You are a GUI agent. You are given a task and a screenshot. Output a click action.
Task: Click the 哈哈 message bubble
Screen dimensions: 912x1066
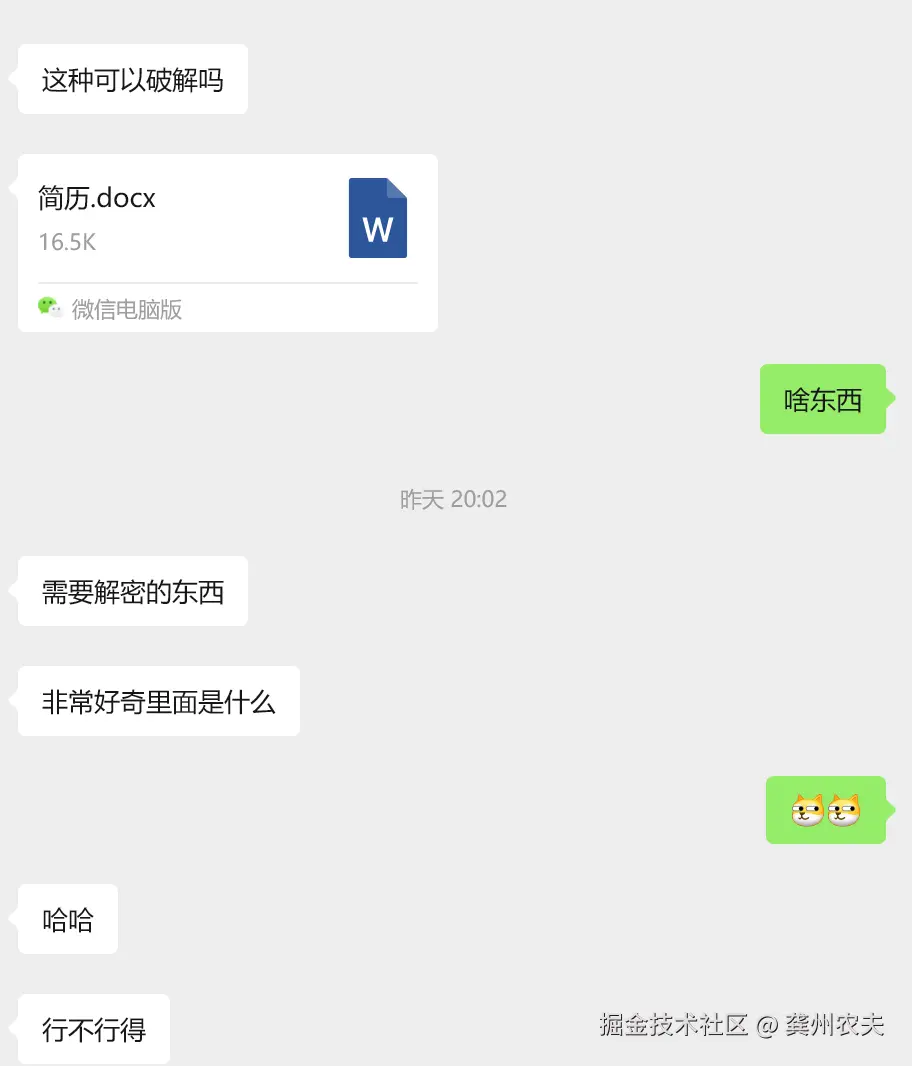point(66,918)
